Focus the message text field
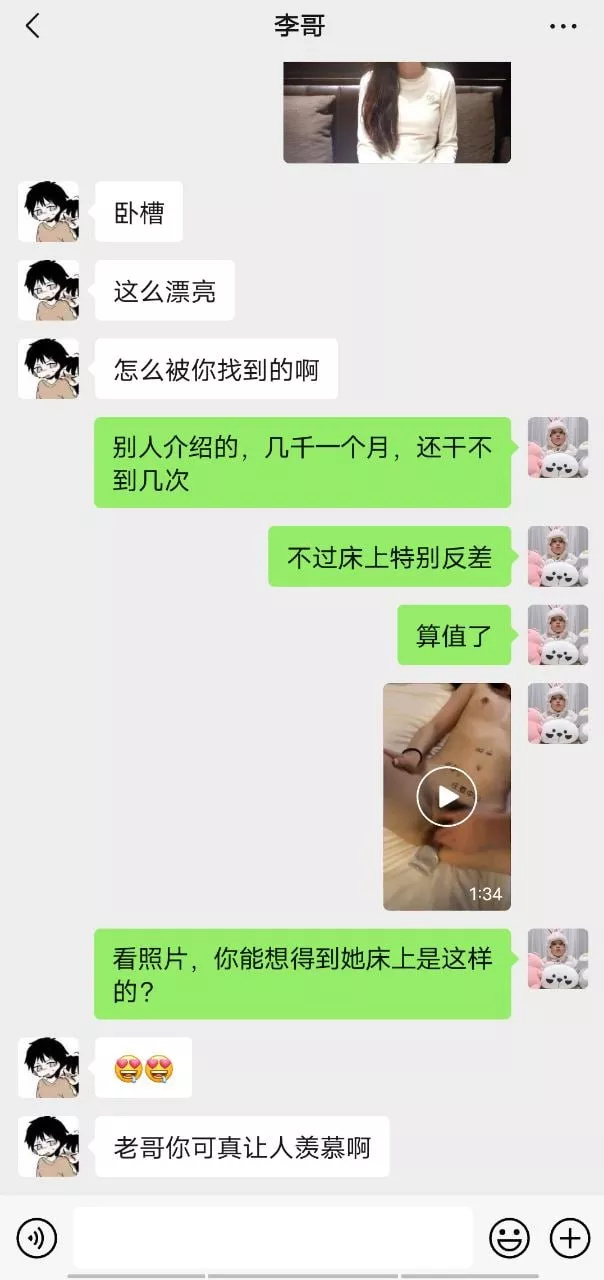This screenshot has width=604, height=1280. pyautogui.click(x=272, y=1238)
